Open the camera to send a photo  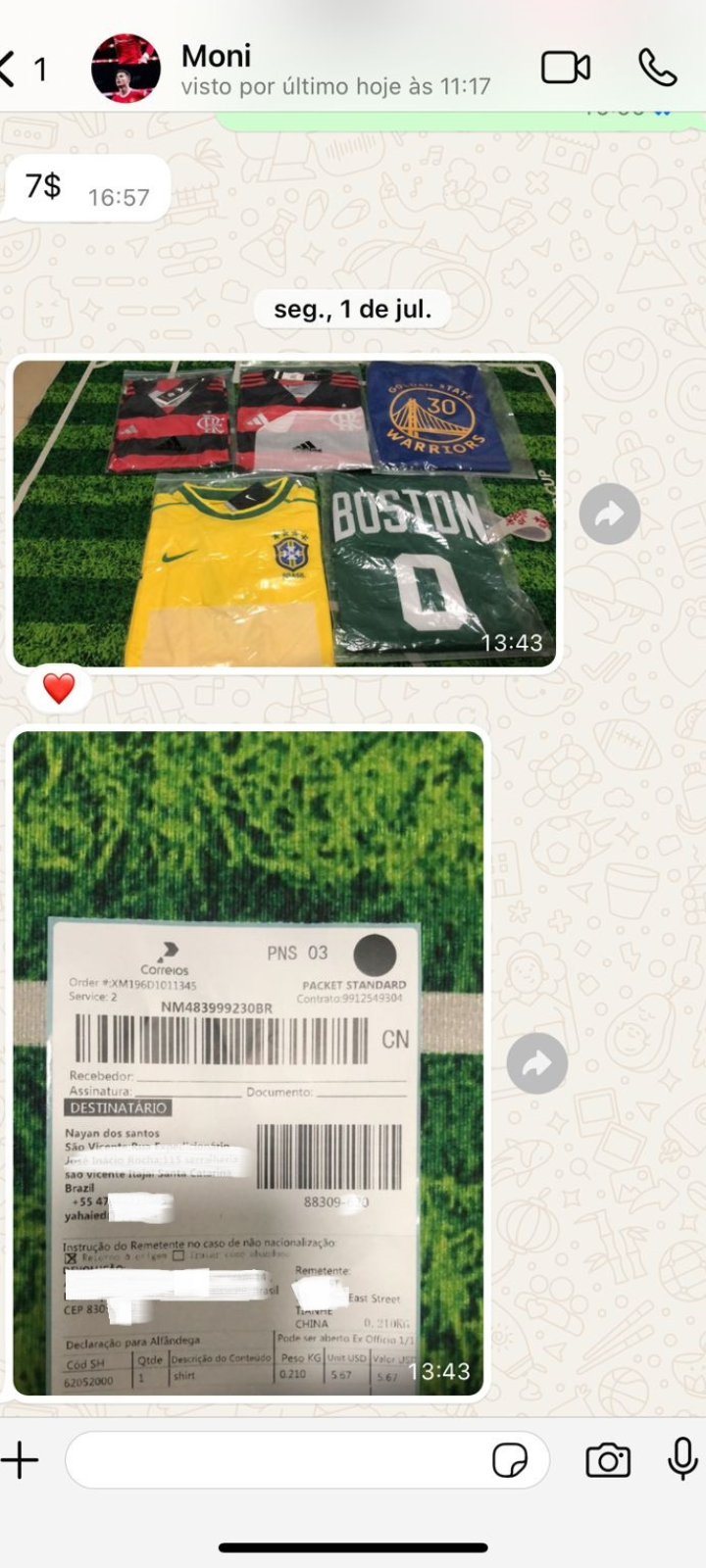(x=608, y=1460)
